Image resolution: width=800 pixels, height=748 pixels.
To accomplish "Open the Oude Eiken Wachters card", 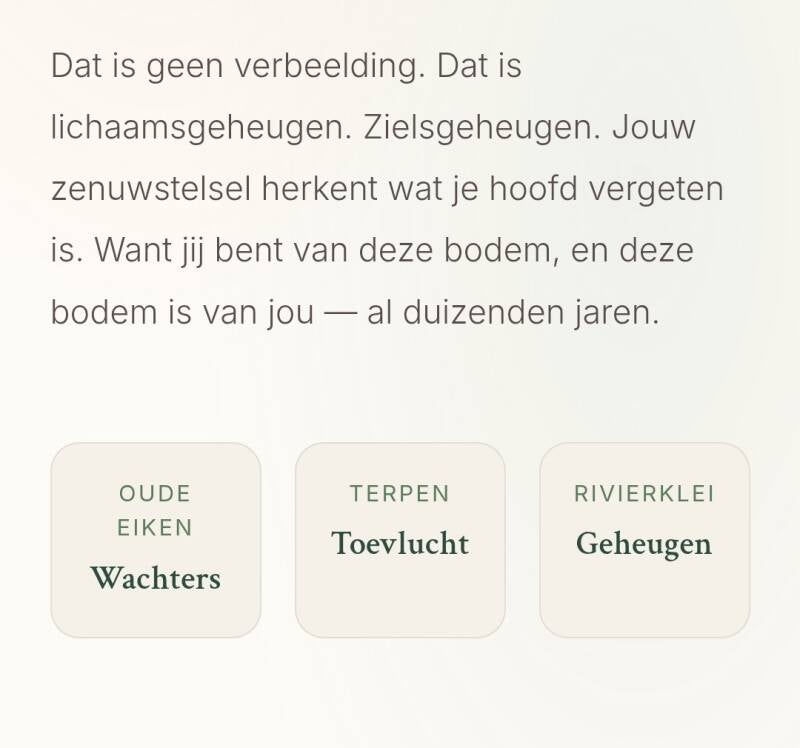I will coord(156,540).
